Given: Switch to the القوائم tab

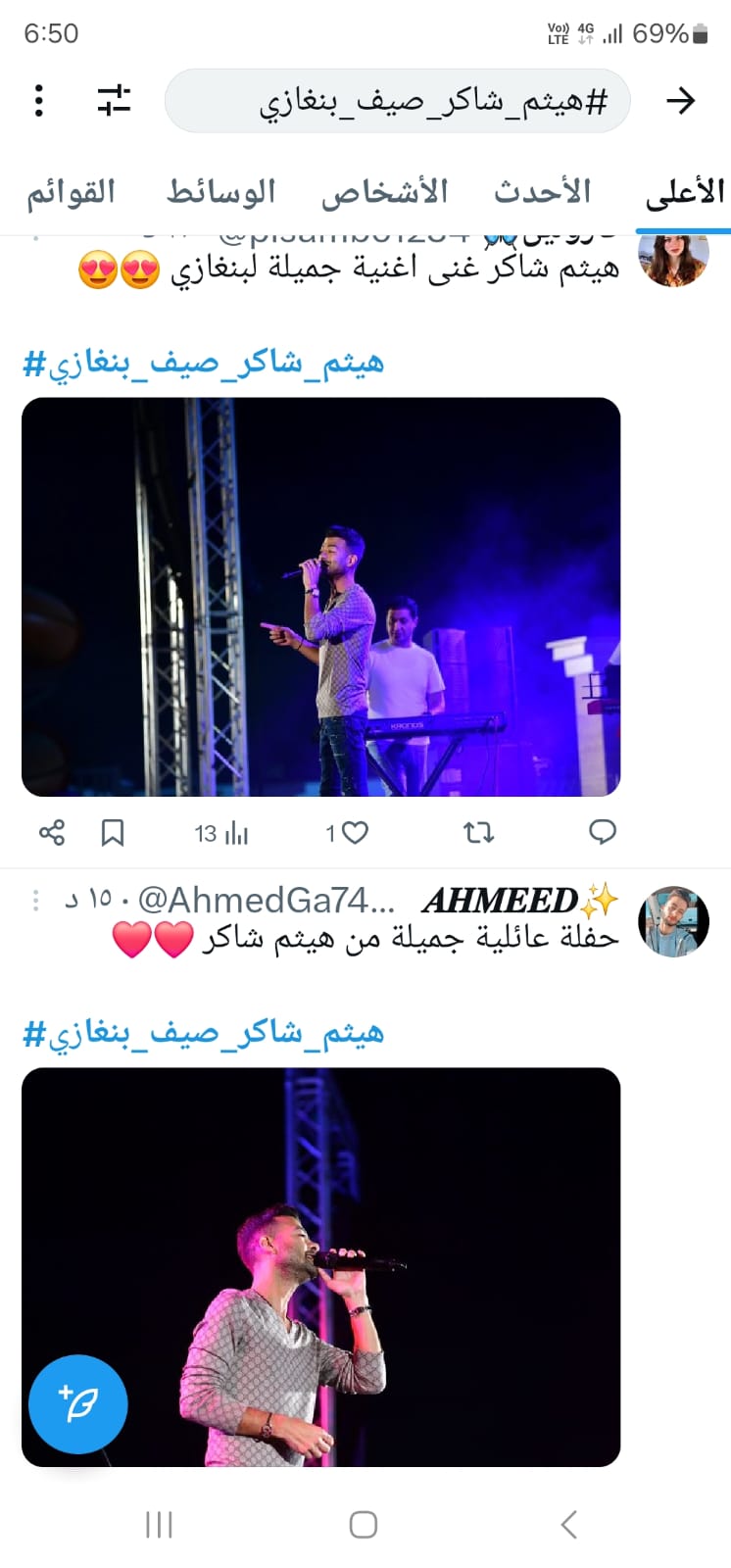Looking at the screenshot, I should 71,192.
